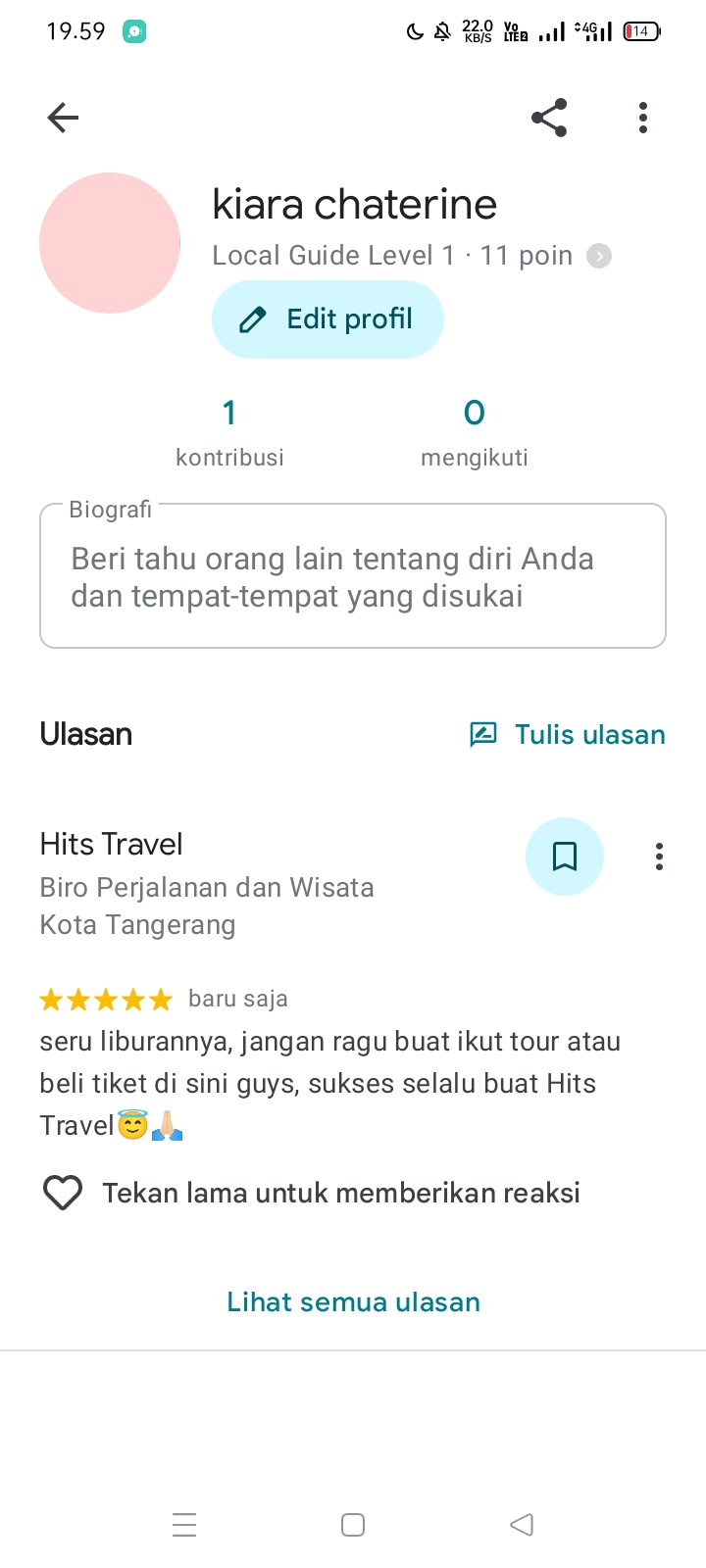Screen dimensions: 706x1568
Task: Open the profile overflow menu
Action: (643, 118)
